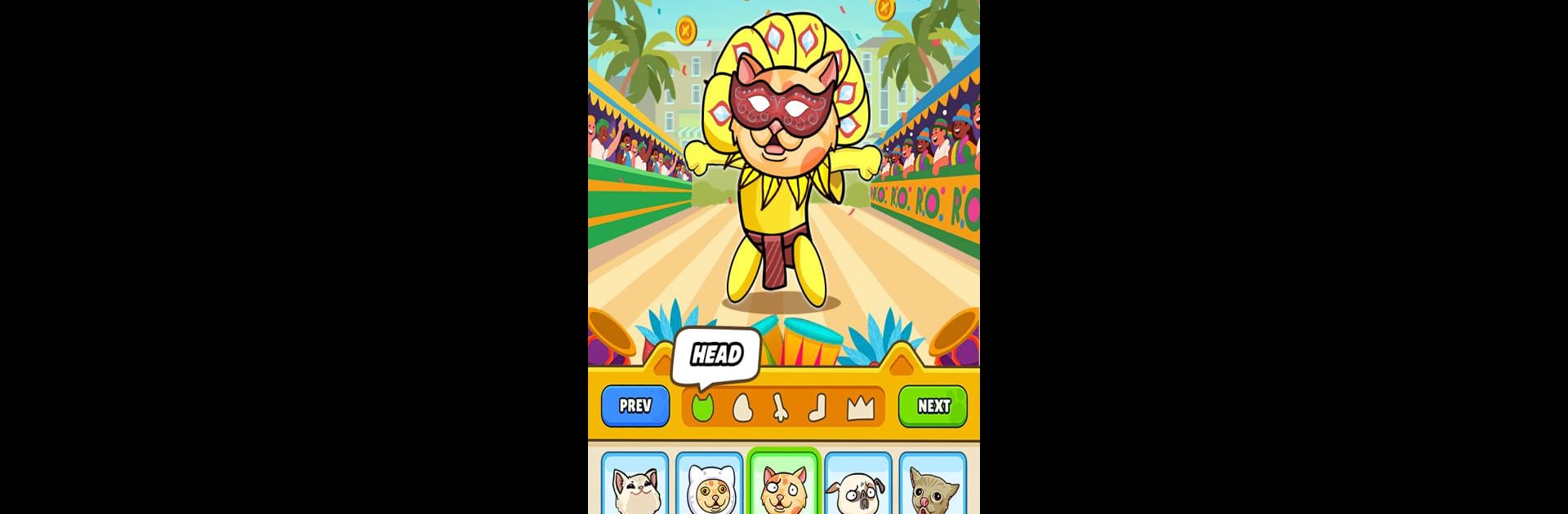
Task: Choose the startled pug head
Action: click(857, 486)
